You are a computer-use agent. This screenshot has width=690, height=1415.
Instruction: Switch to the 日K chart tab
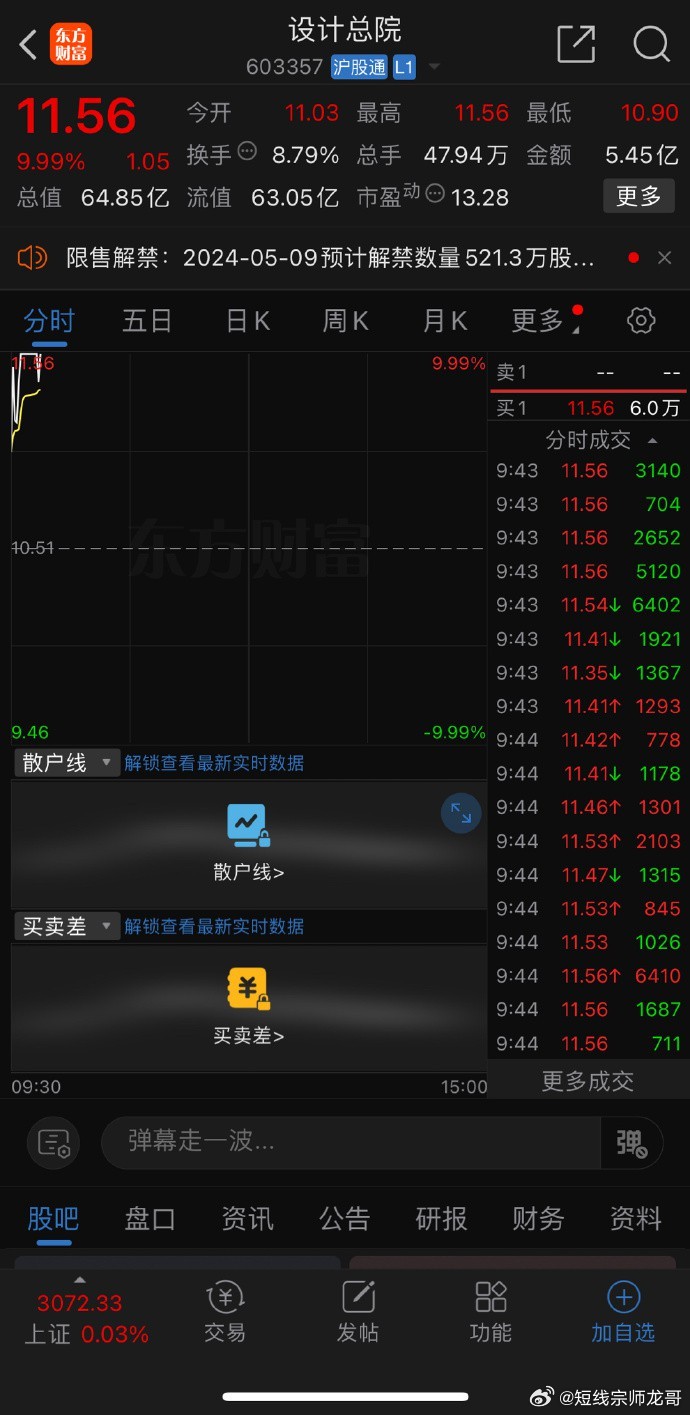click(247, 321)
